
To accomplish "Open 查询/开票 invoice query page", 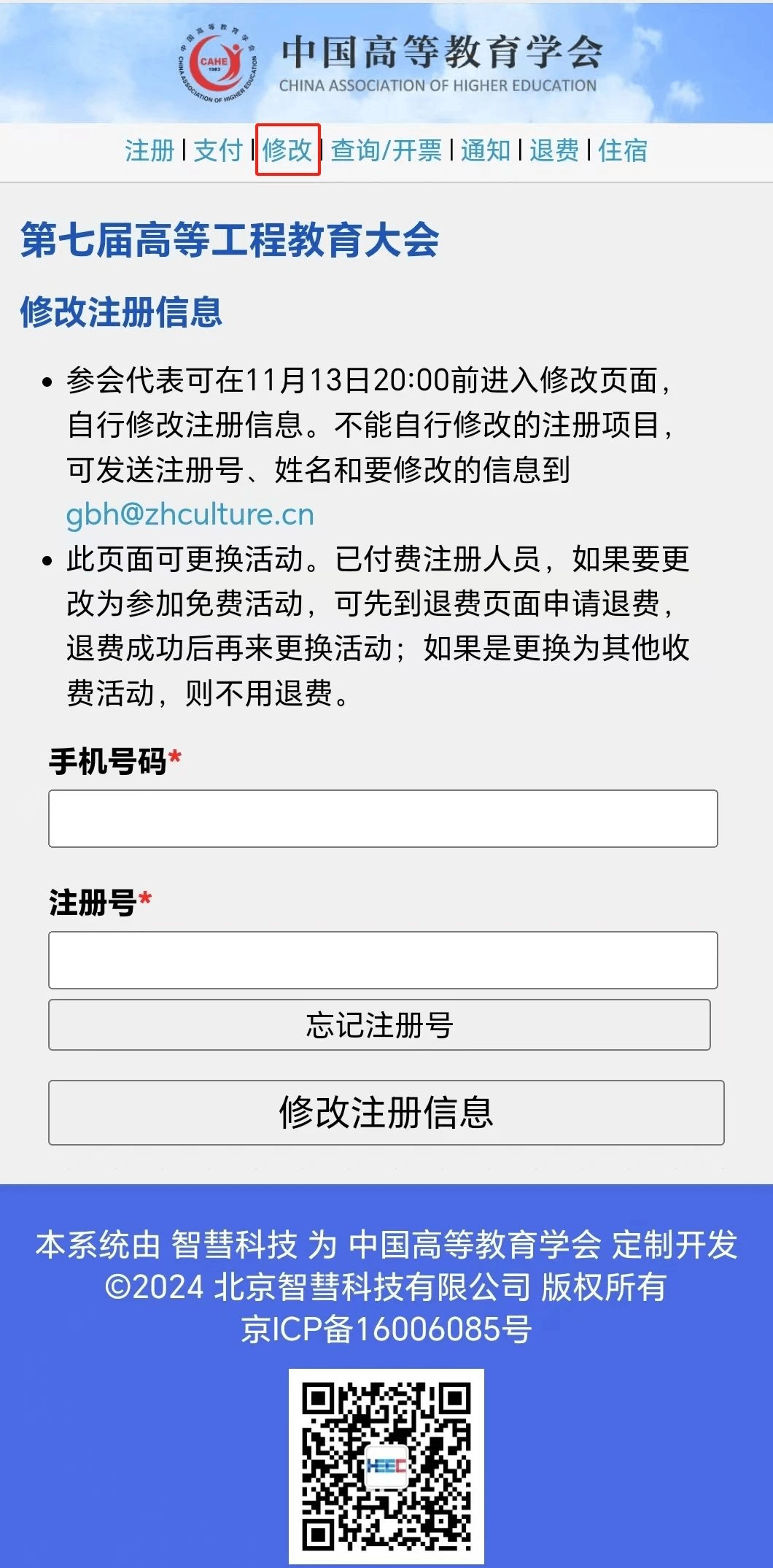I will [386, 150].
